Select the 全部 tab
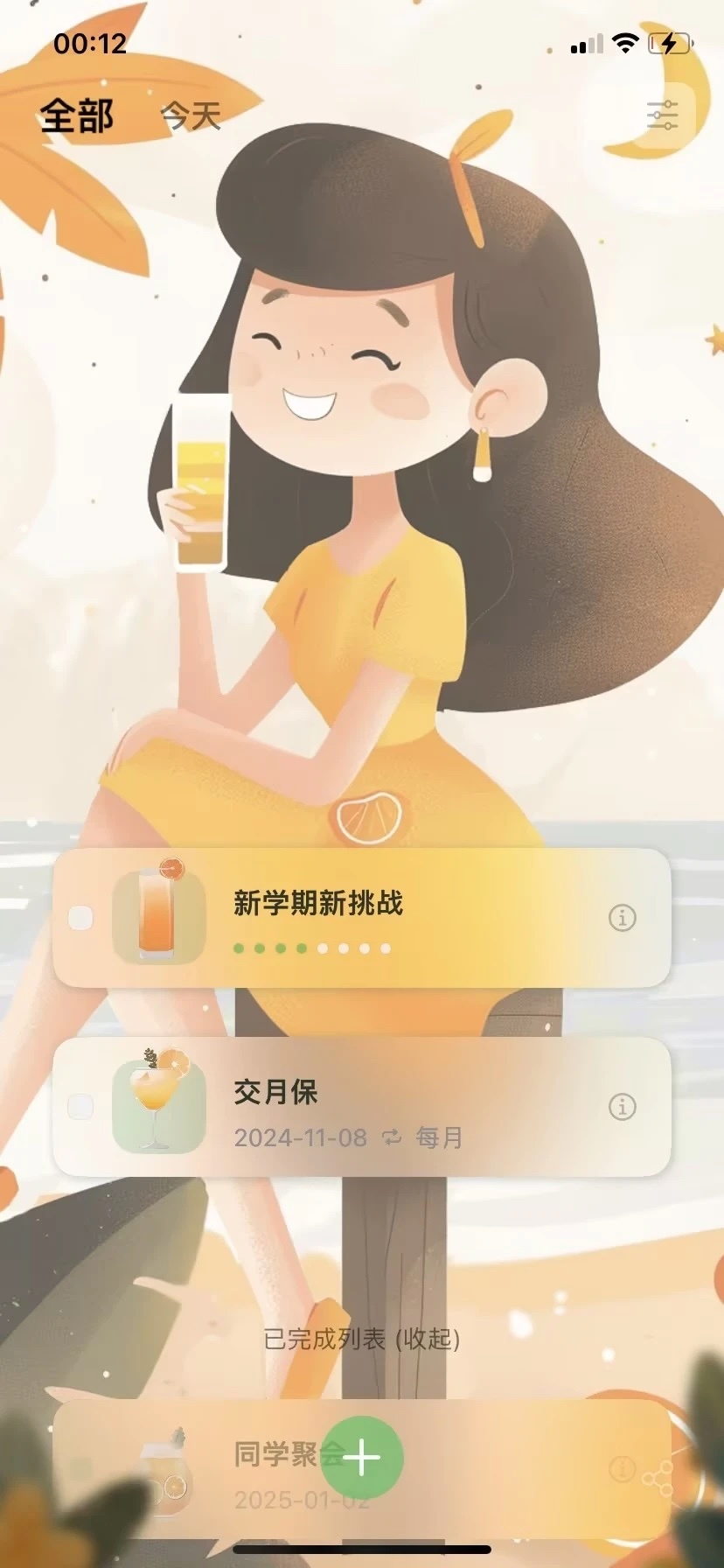Image resolution: width=724 pixels, height=1568 pixels. [x=77, y=115]
